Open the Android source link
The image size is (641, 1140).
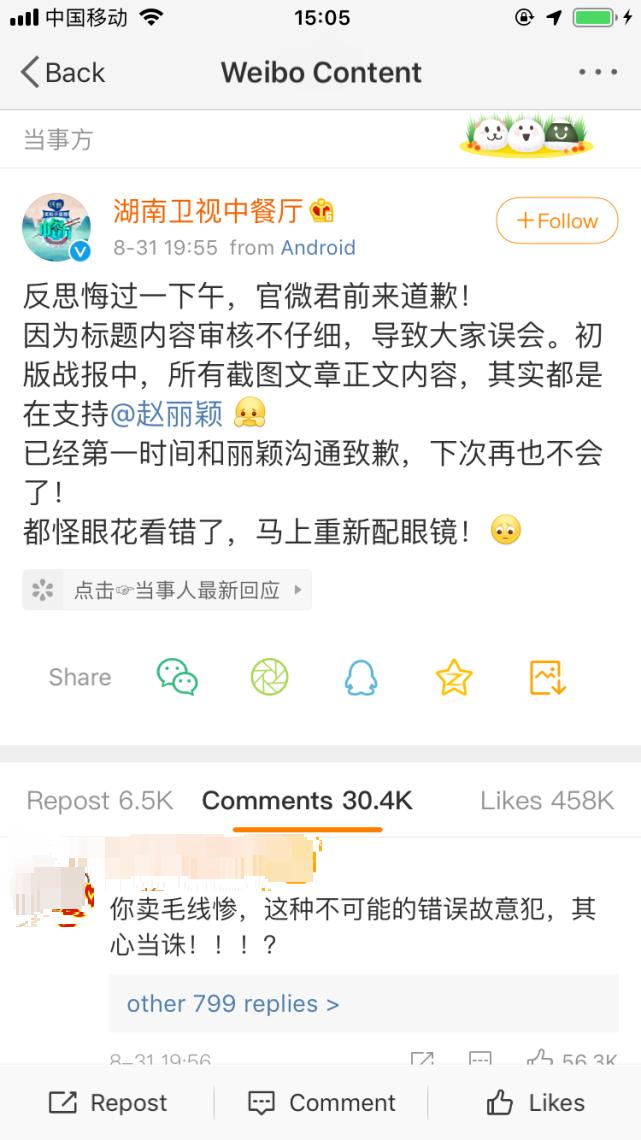click(318, 248)
